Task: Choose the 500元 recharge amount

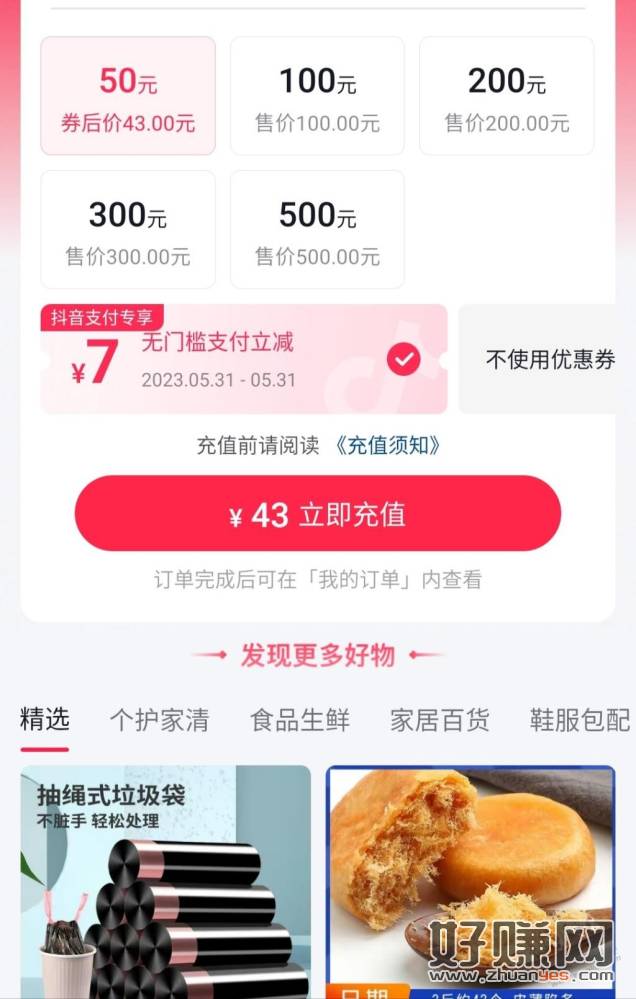Action: (x=317, y=230)
